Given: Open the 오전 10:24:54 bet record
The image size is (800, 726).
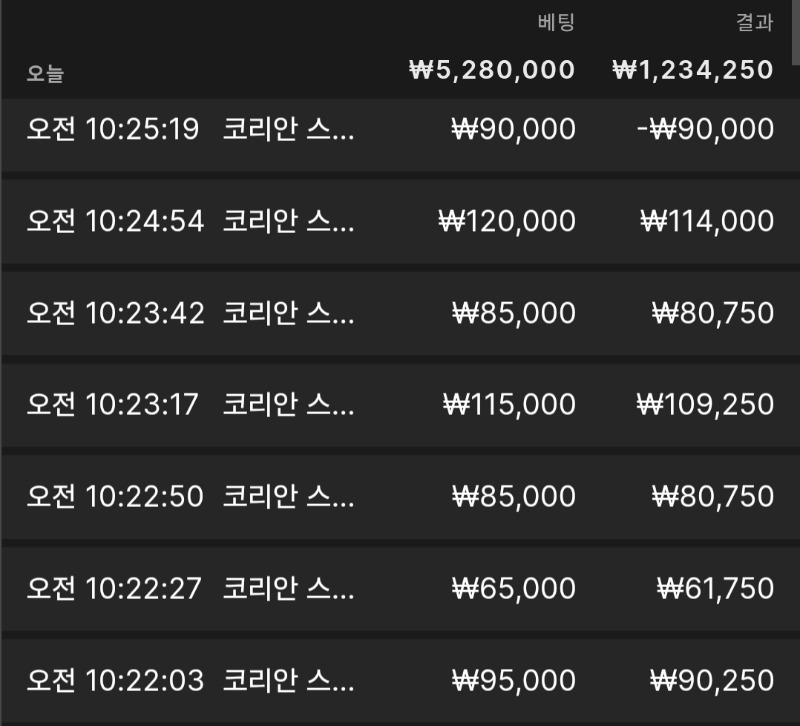Looking at the screenshot, I should (400, 221).
